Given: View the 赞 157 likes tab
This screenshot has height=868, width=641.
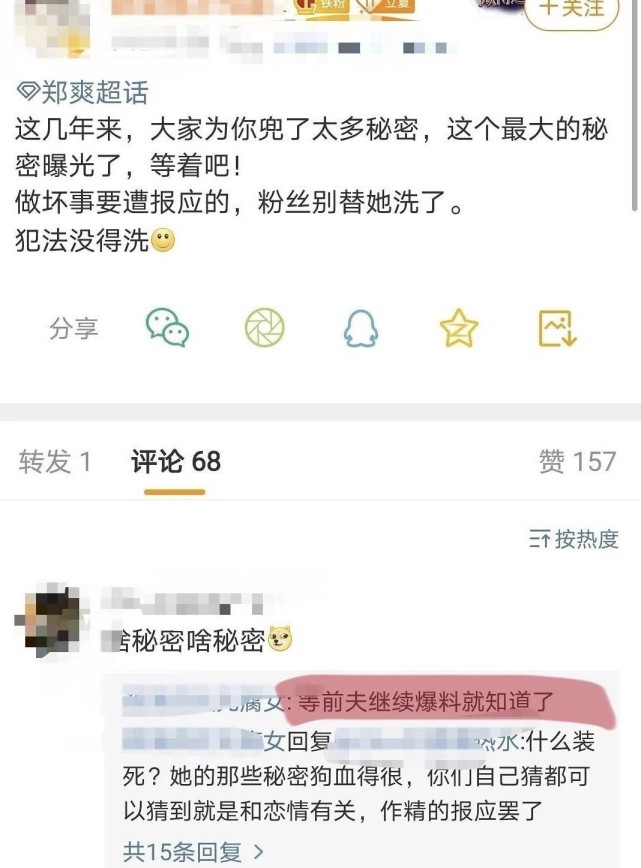Looking at the screenshot, I should 577,461.
